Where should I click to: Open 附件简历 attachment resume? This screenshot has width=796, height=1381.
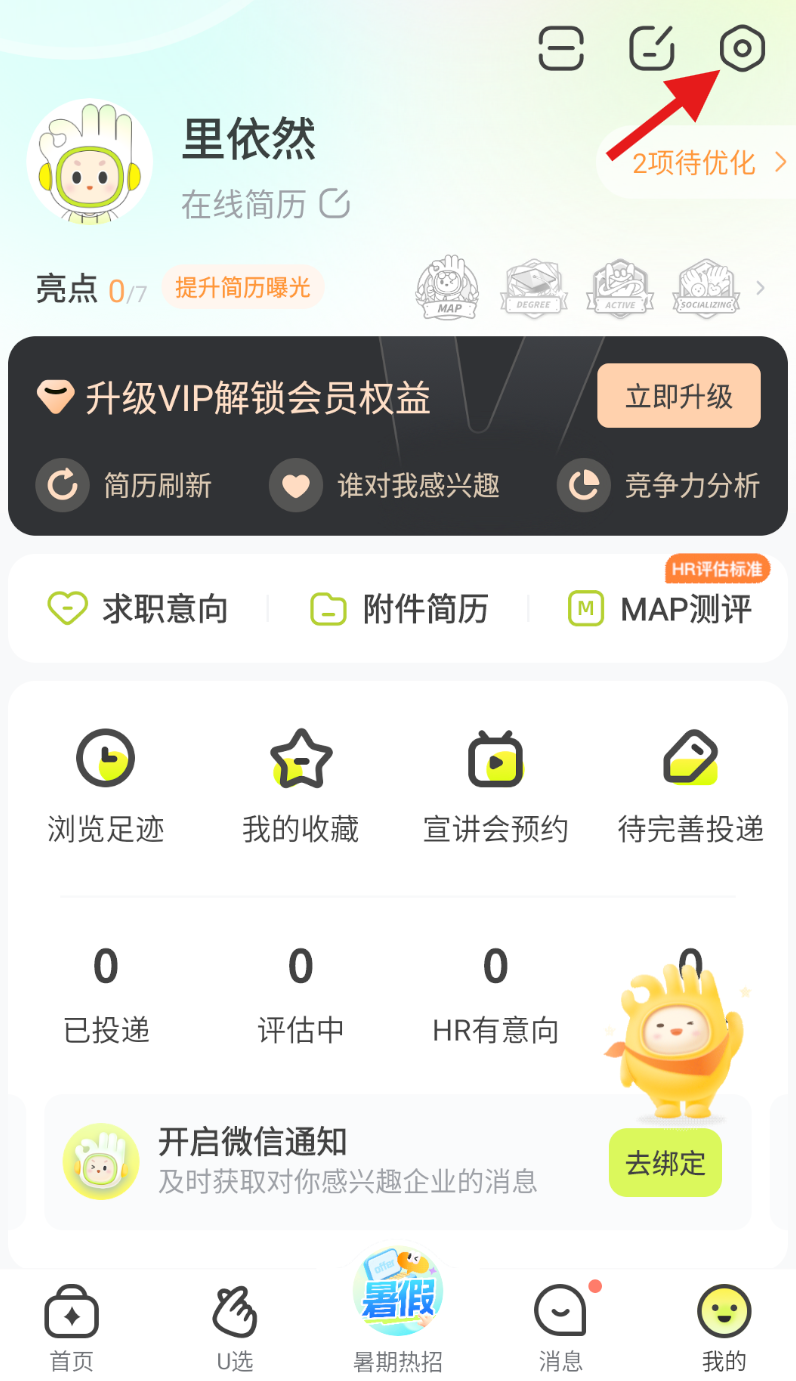(398, 608)
